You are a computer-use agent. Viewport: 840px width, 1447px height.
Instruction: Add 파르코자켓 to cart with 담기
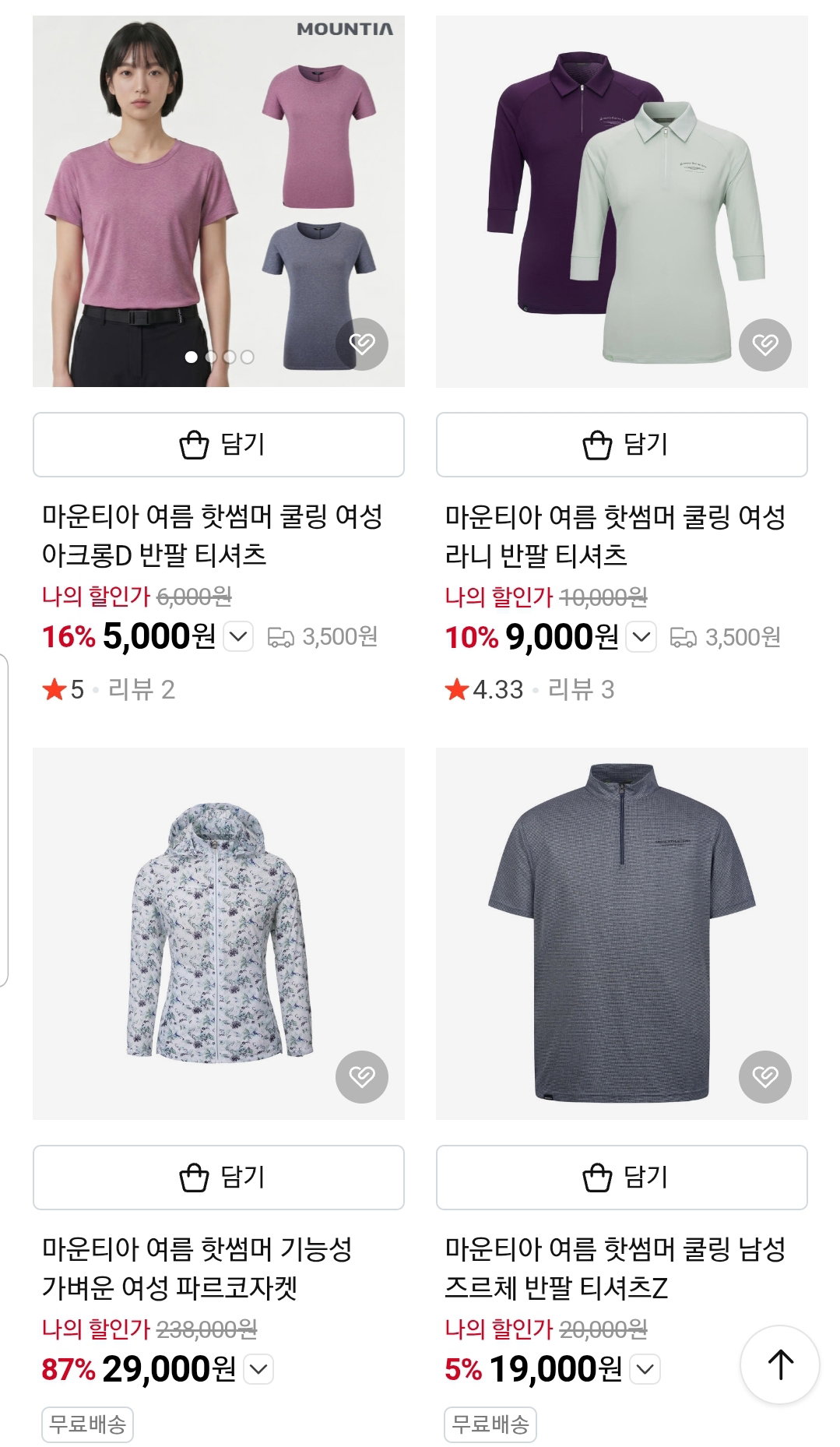(219, 1178)
